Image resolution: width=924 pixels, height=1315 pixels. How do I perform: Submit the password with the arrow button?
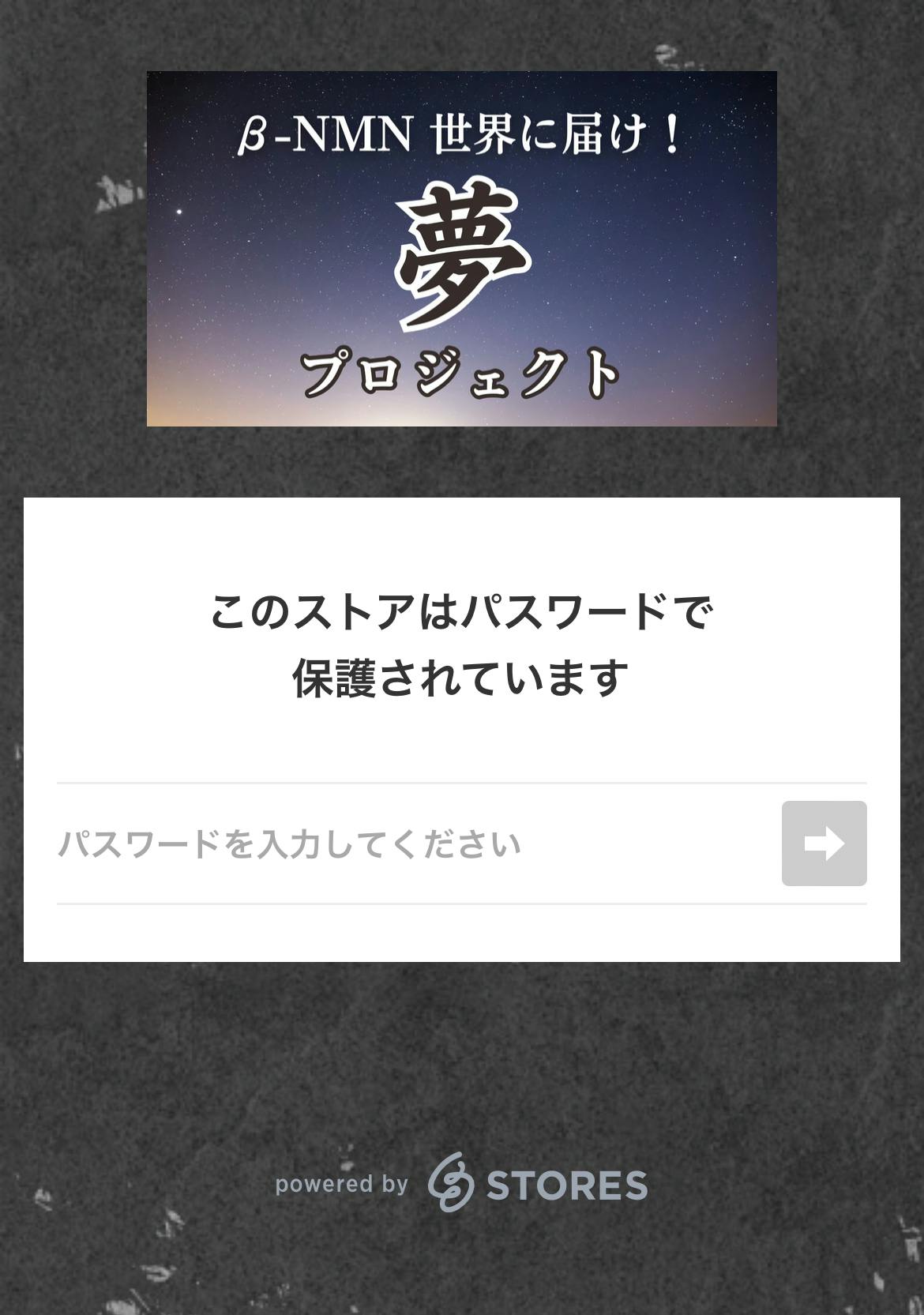[x=824, y=843]
